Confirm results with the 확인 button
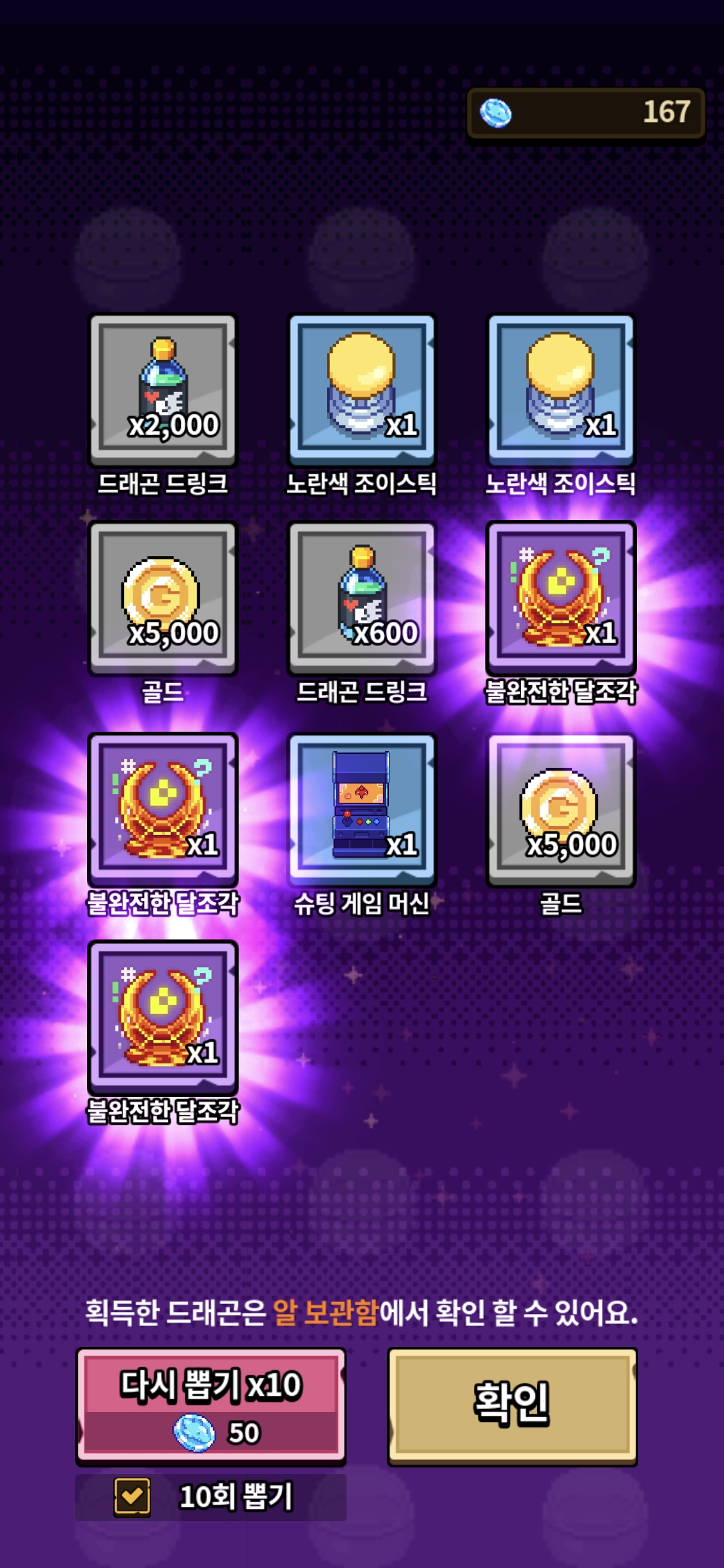The width and height of the screenshot is (724, 1568). pos(512,1404)
